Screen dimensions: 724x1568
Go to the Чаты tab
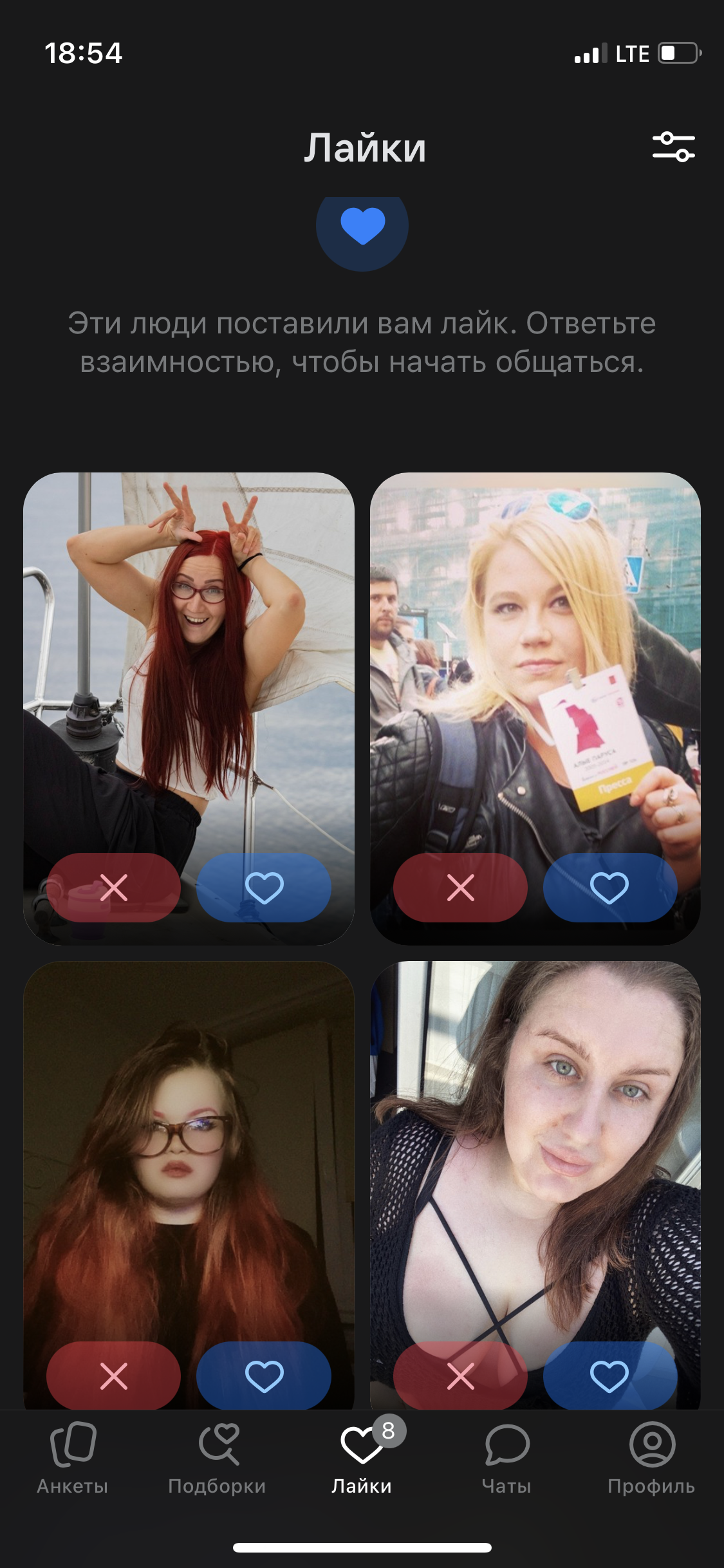(x=506, y=1459)
